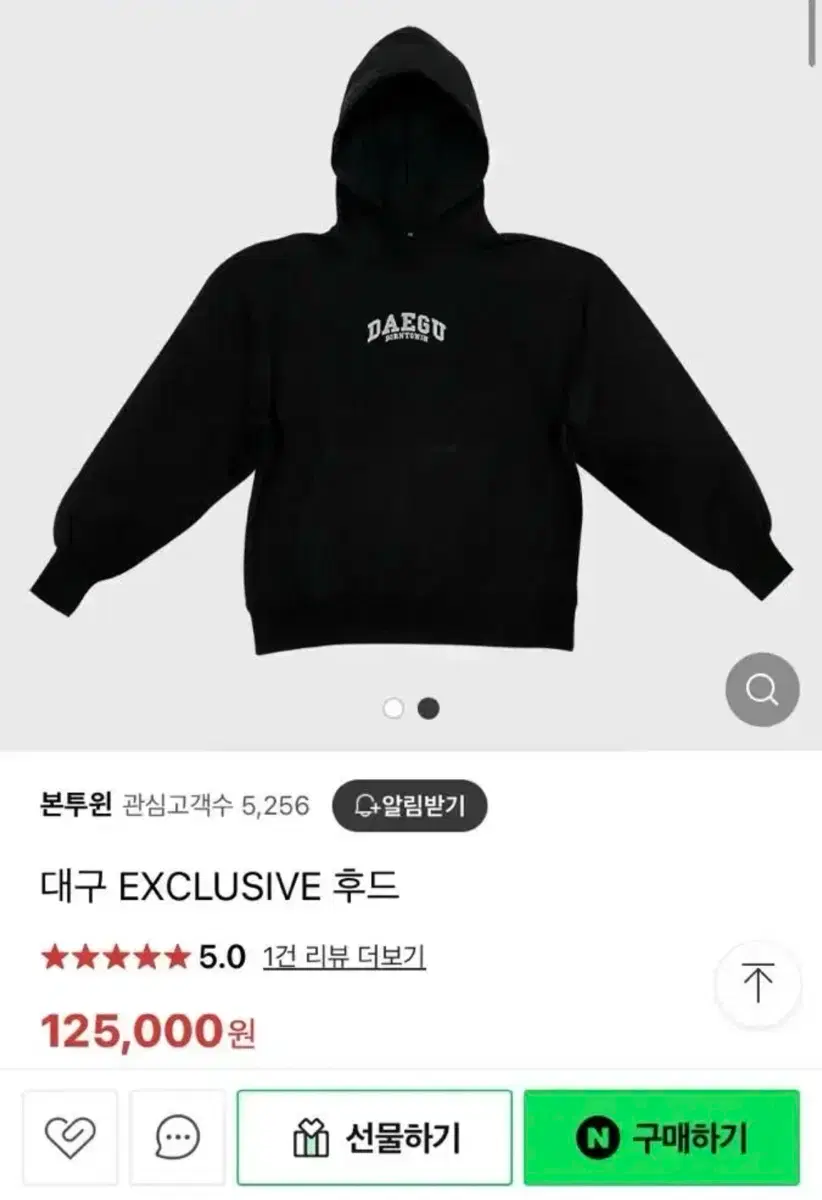Jump back to top with the arrow button

[757, 984]
